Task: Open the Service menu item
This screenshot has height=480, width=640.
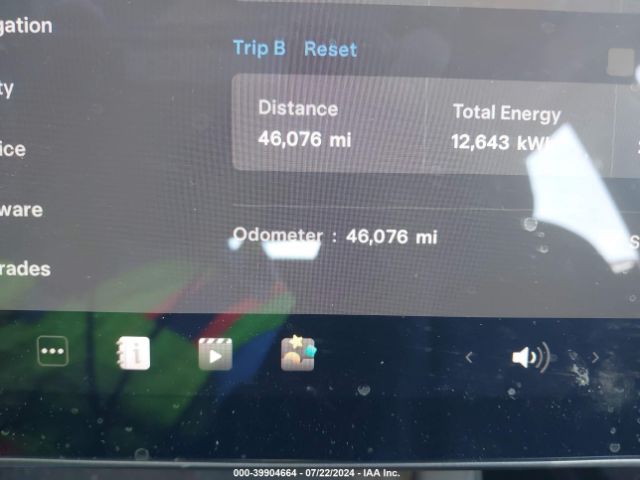Action: click(14, 150)
